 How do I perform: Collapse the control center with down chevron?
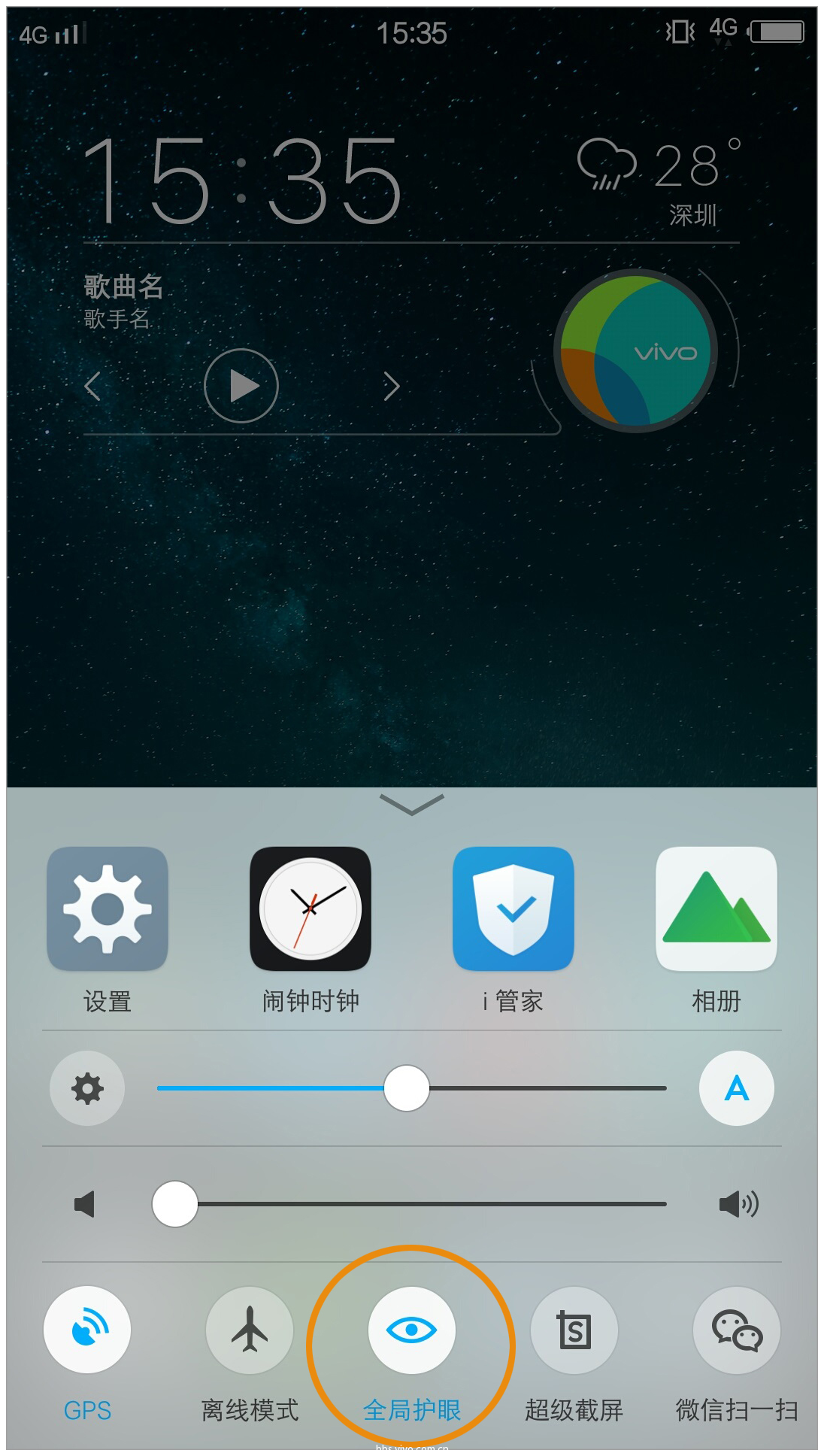pos(411,804)
